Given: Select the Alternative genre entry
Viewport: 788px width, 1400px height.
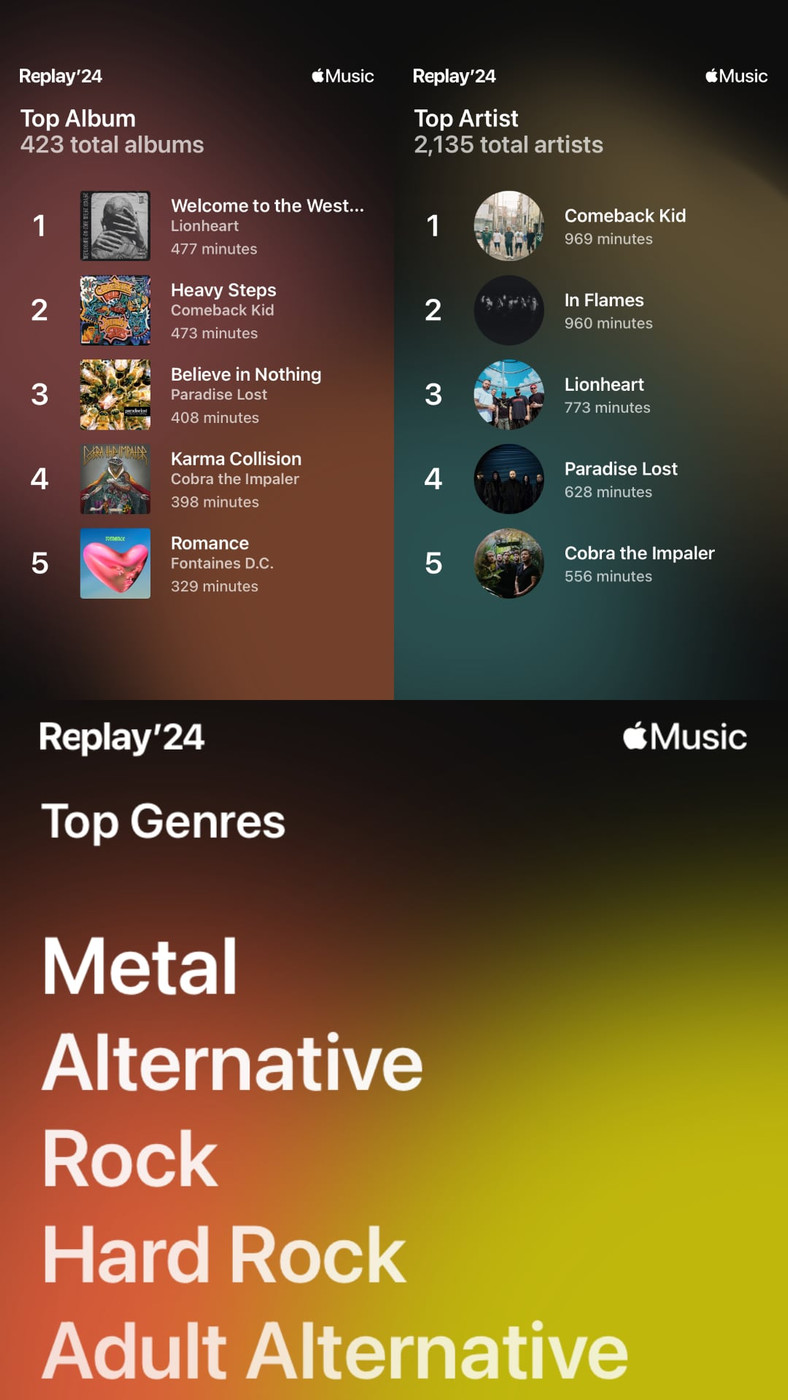Looking at the screenshot, I should click(x=230, y=1063).
